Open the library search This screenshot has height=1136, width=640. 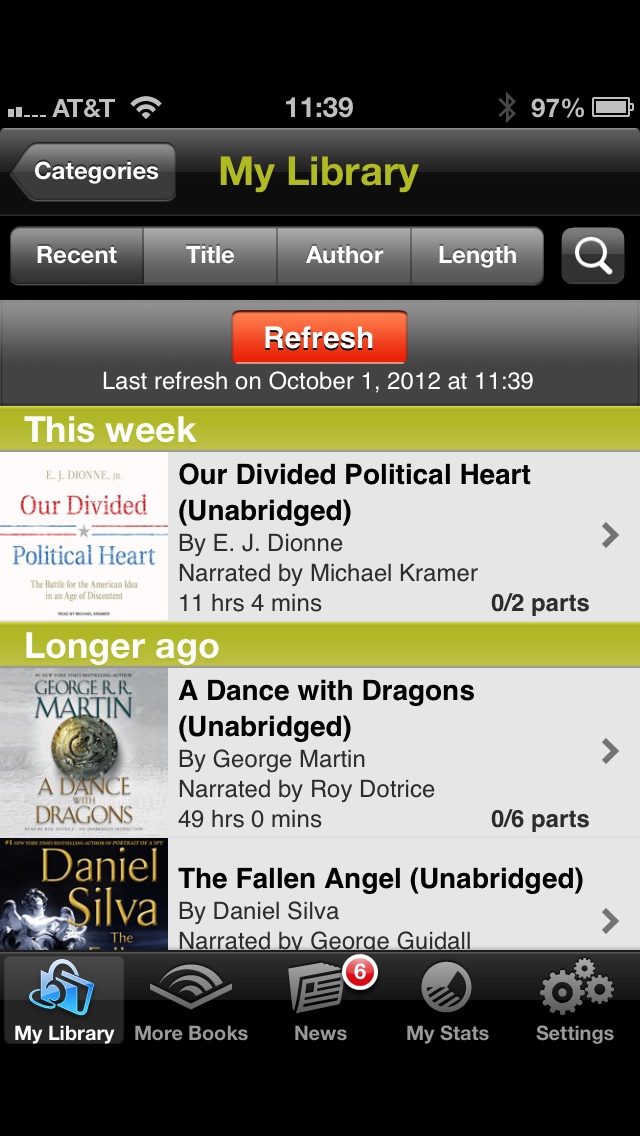pos(593,256)
